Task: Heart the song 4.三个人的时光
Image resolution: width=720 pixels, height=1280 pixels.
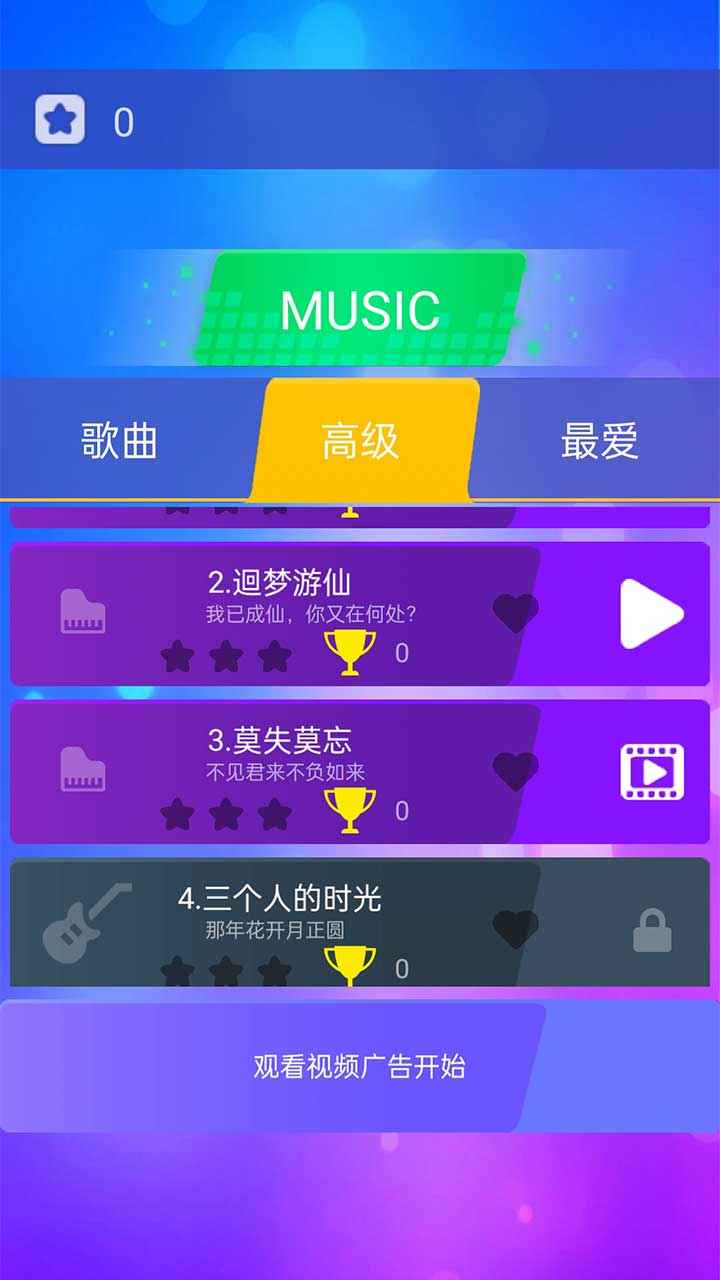Action: (x=515, y=929)
